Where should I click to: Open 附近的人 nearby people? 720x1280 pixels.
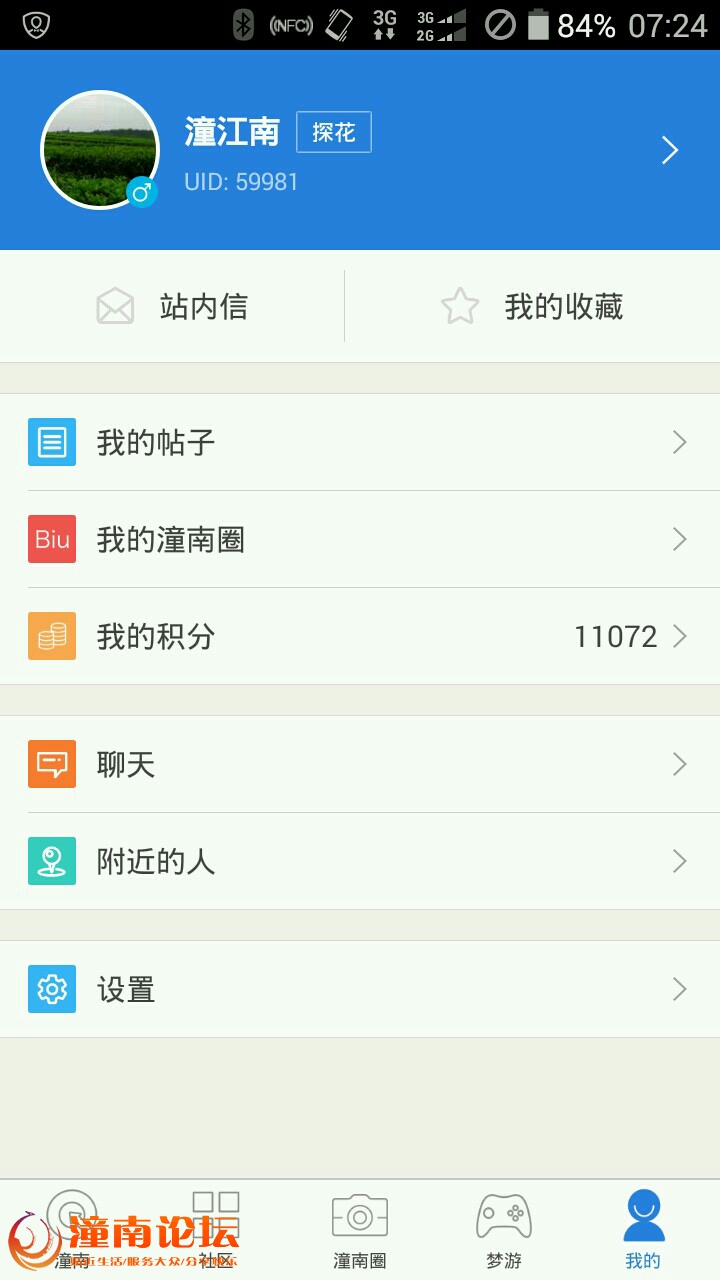(x=360, y=861)
